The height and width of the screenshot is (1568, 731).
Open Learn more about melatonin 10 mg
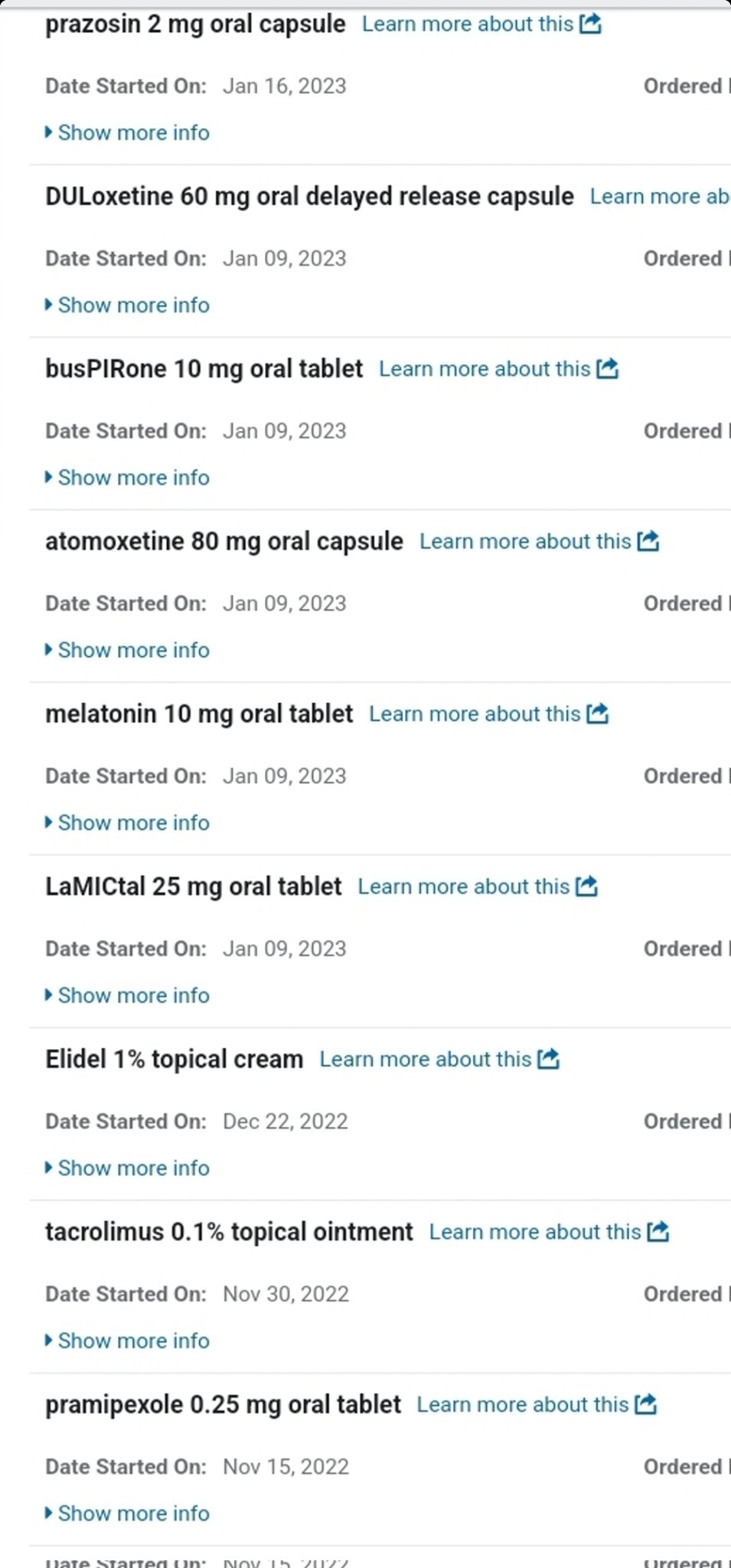(488, 714)
